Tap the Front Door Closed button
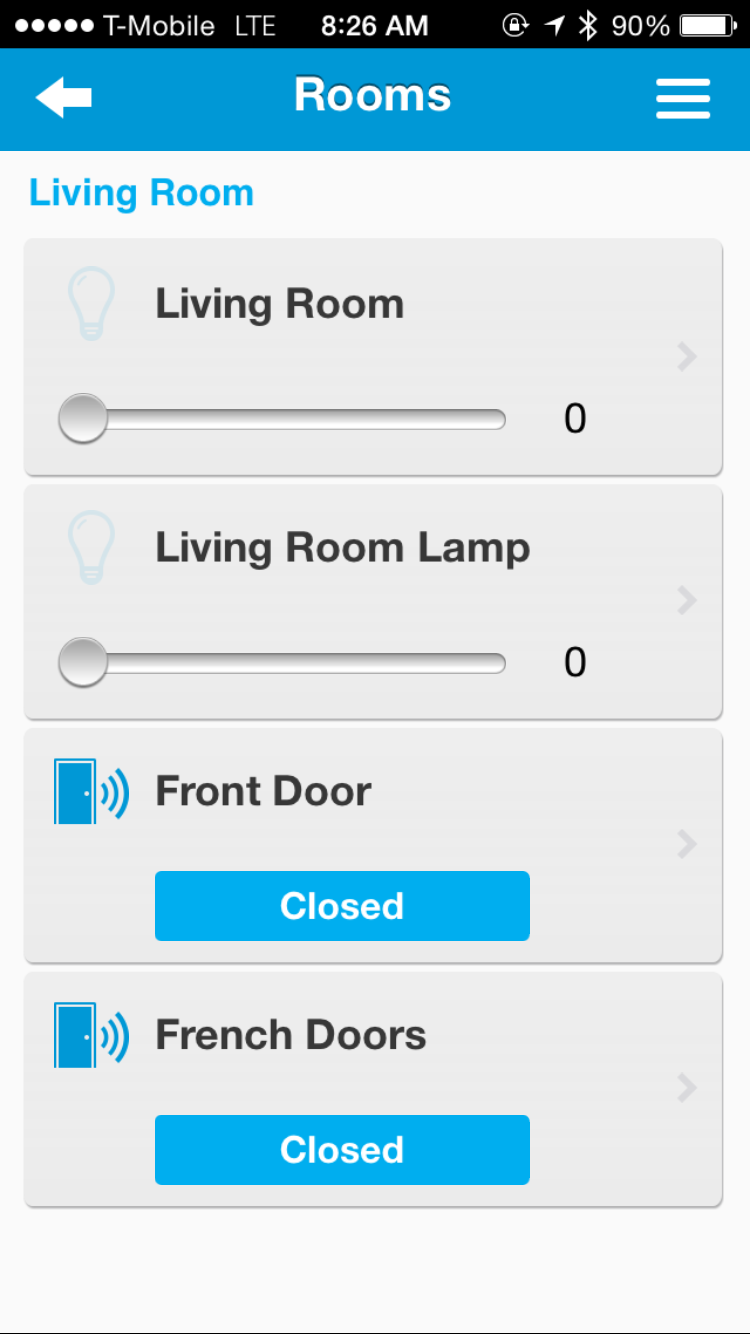750x1334 pixels. tap(342, 906)
